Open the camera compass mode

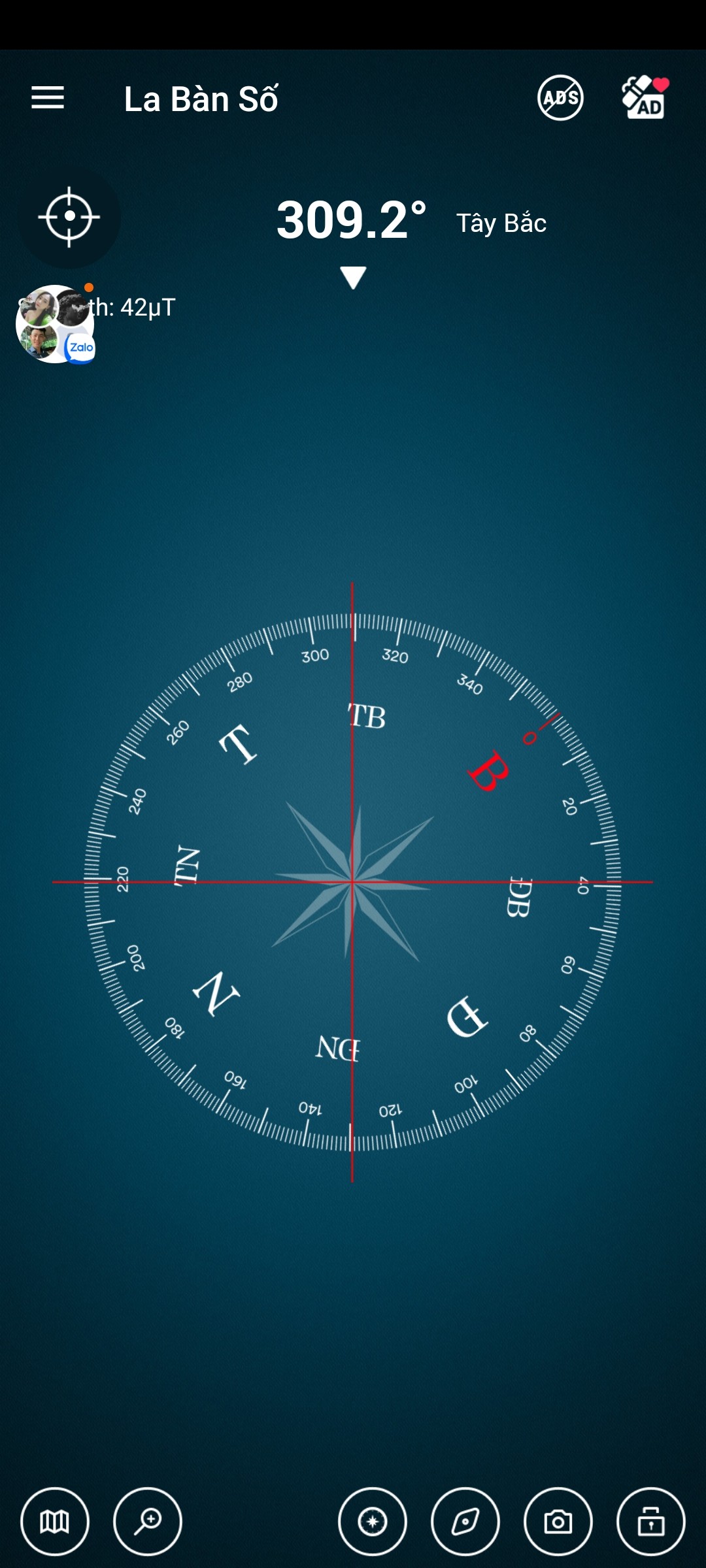click(x=558, y=1522)
